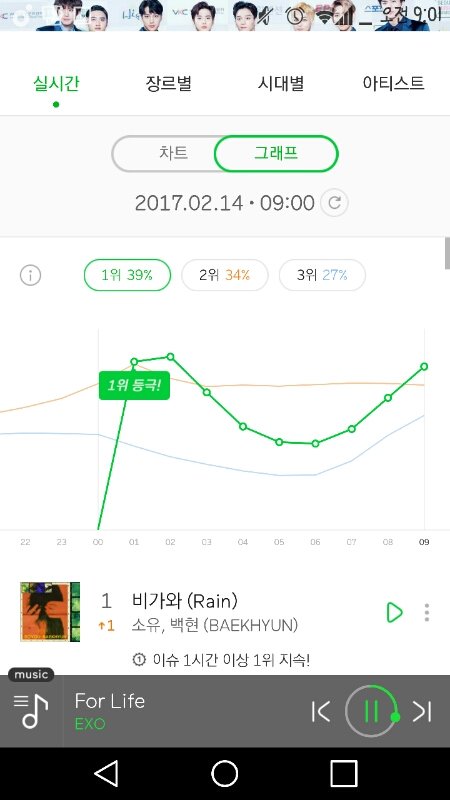Skip to the previous track
The width and height of the screenshot is (450, 800).
(321, 711)
